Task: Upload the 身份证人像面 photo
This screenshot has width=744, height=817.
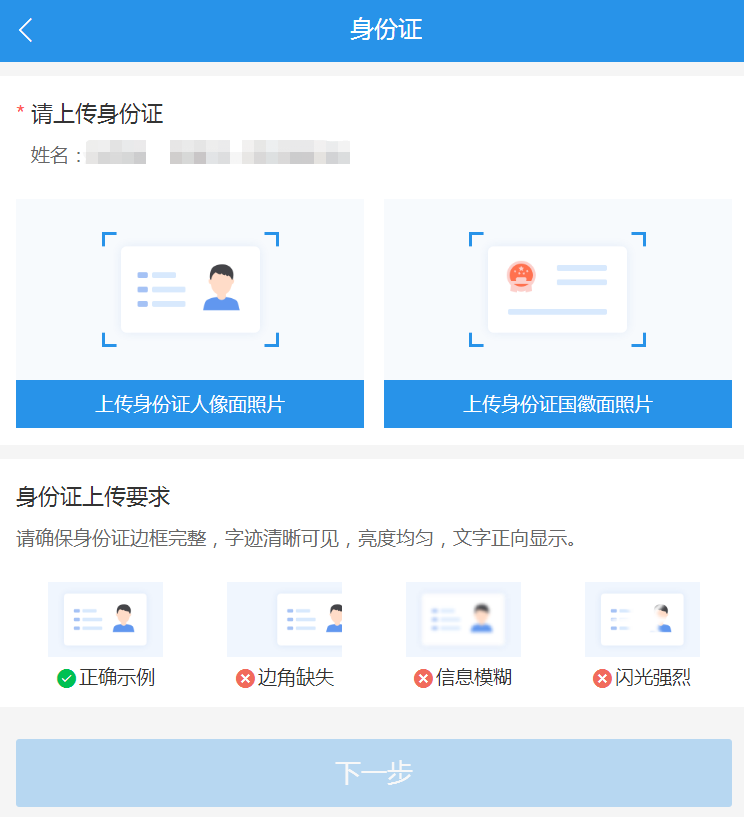Action: click(190, 404)
